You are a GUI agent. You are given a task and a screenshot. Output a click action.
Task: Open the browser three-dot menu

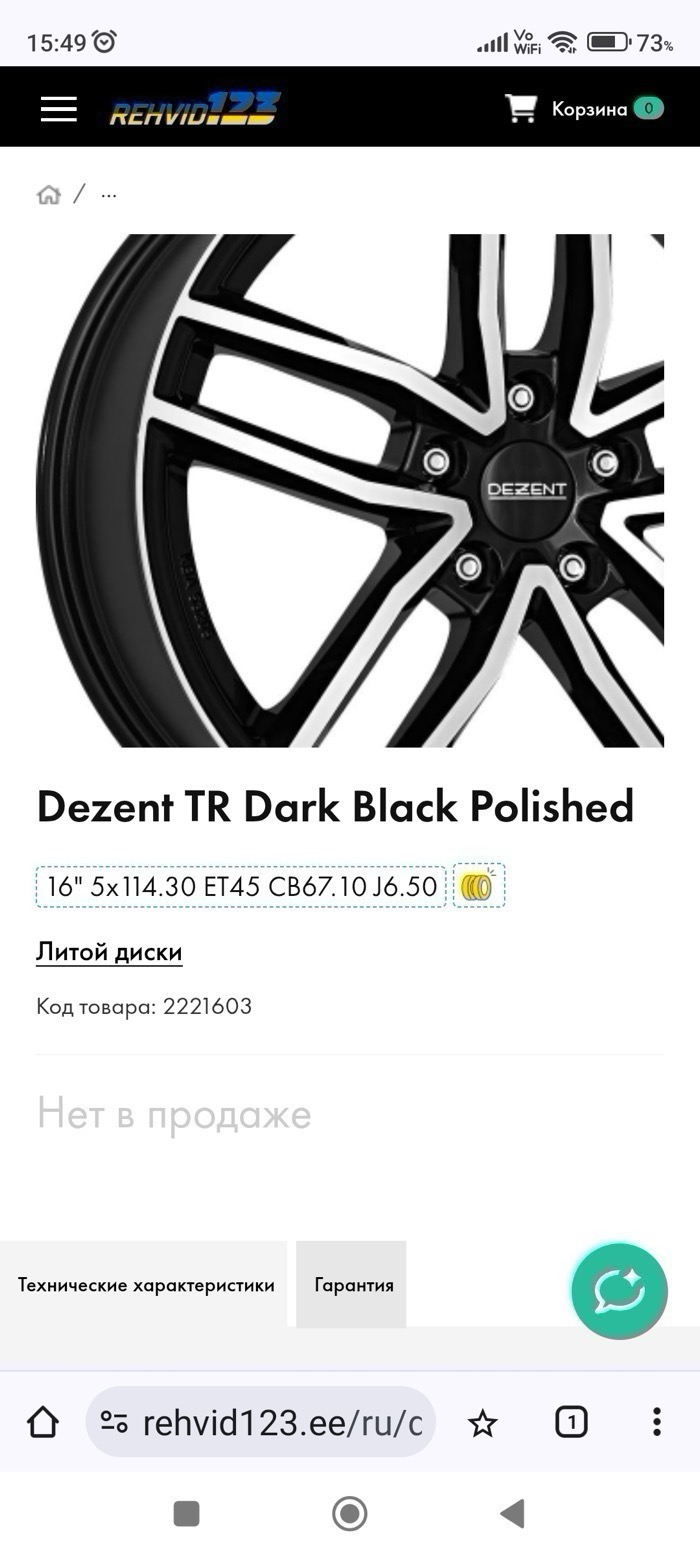(656, 1422)
